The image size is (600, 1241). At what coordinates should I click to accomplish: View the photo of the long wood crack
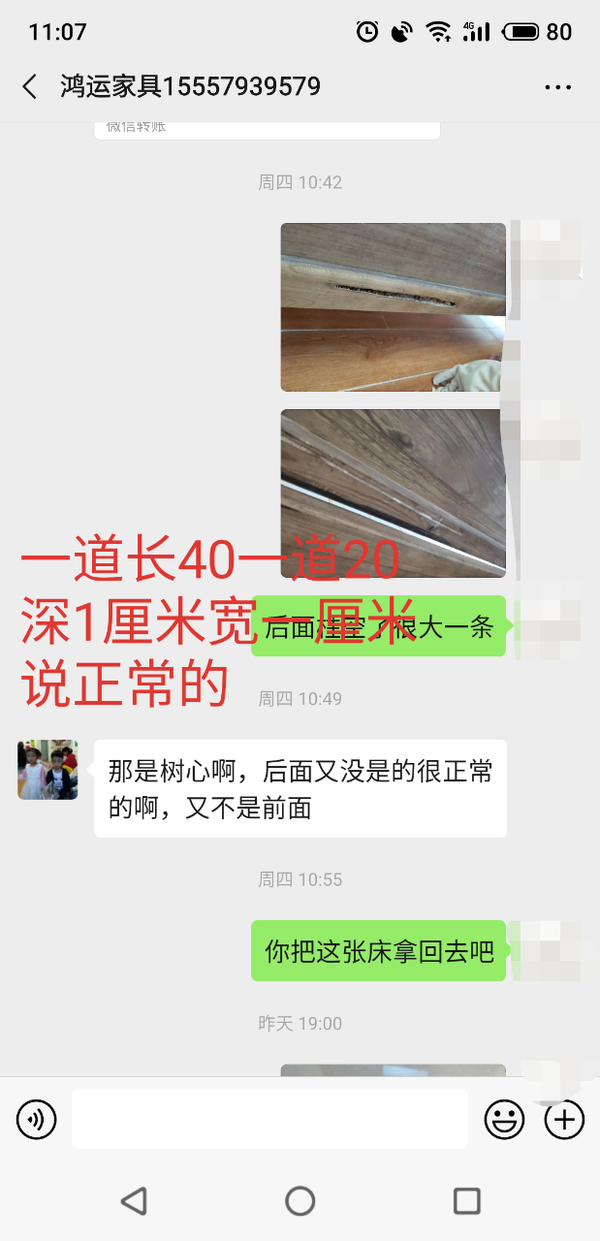point(392,307)
